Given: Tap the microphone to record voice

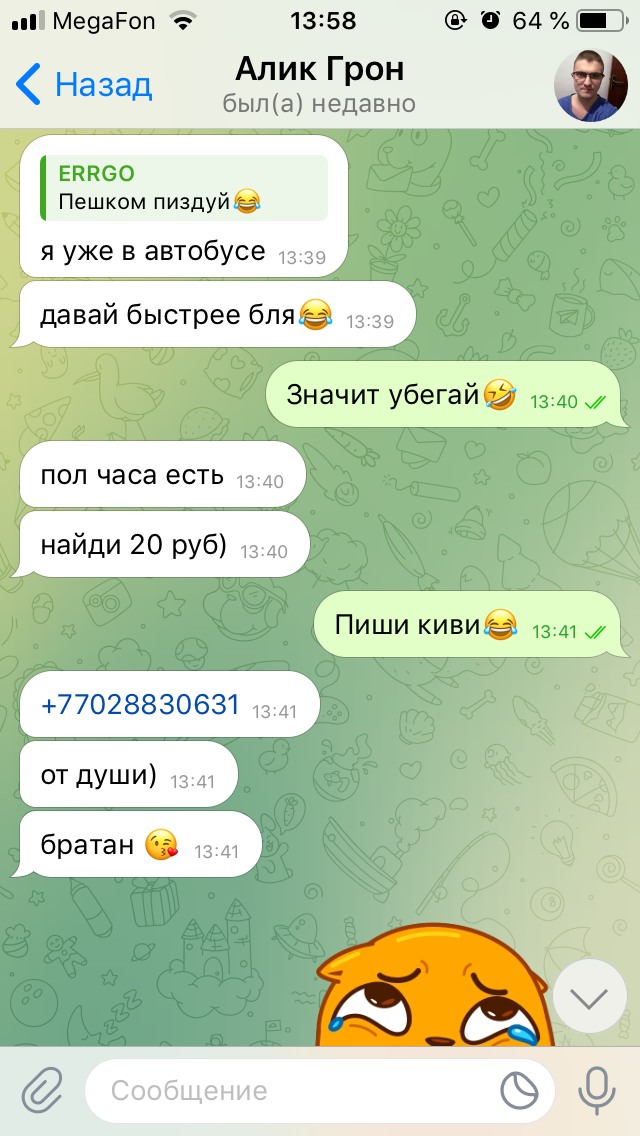Looking at the screenshot, I should tap(598, 1090).
